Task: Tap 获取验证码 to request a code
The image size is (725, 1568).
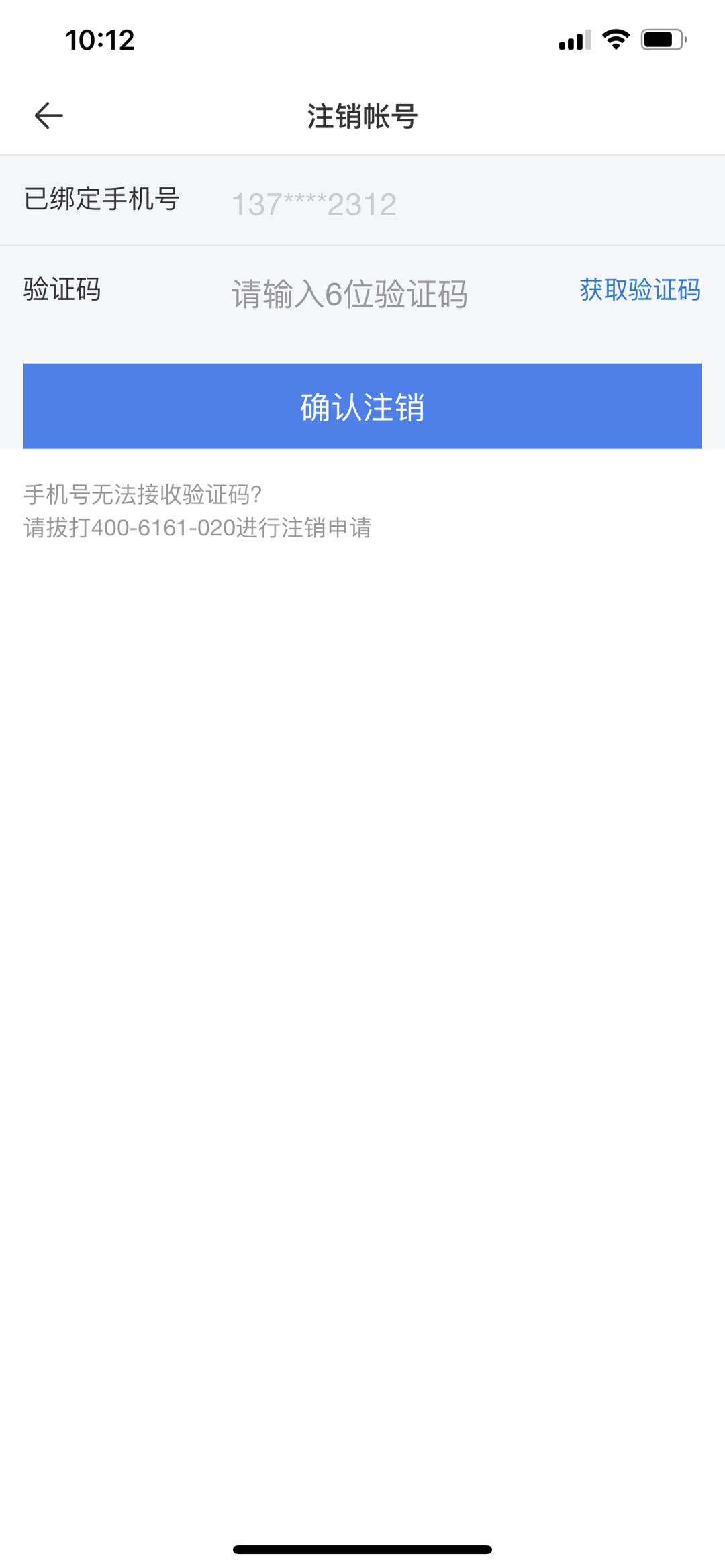Action: coord(640,290)
